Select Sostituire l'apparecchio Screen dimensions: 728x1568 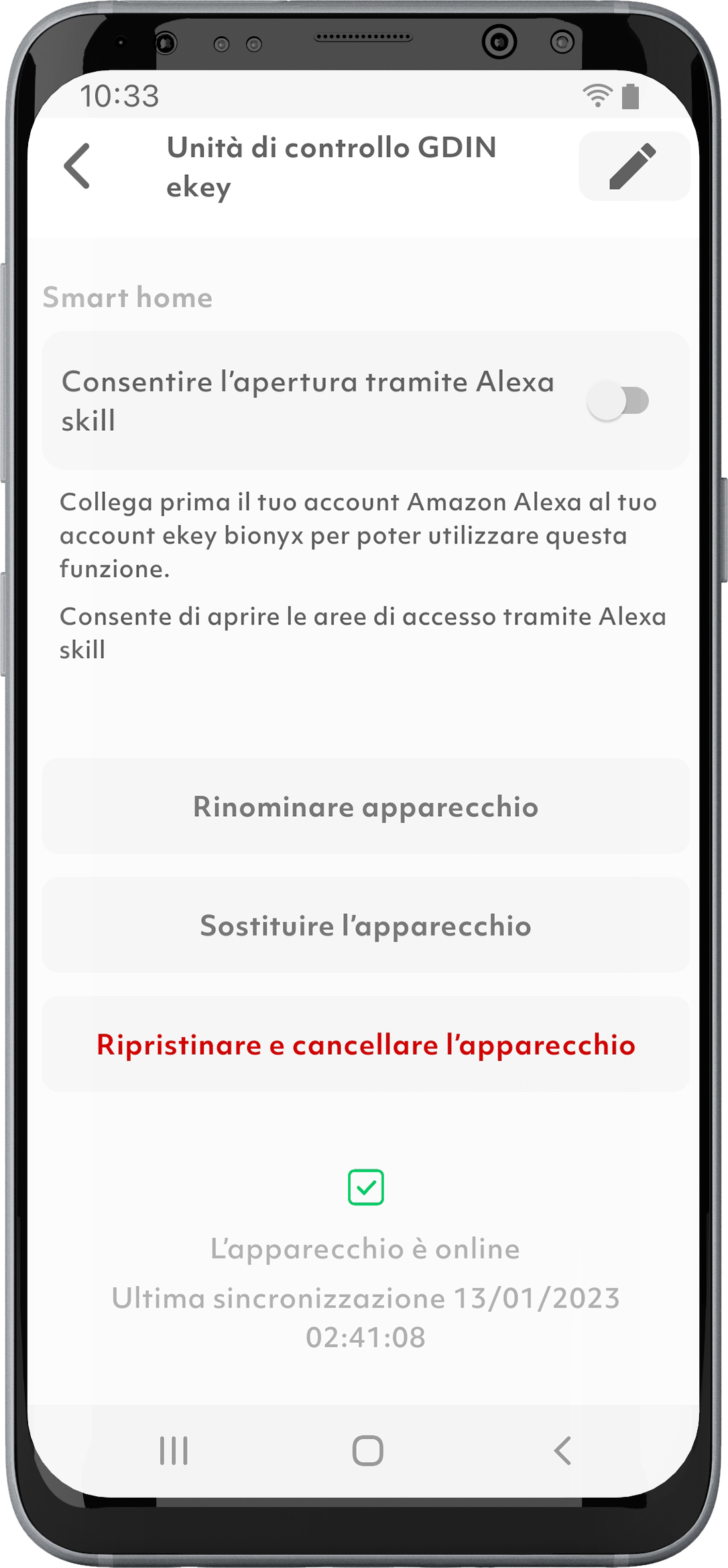pyautogui.click(x=366, y=925)
